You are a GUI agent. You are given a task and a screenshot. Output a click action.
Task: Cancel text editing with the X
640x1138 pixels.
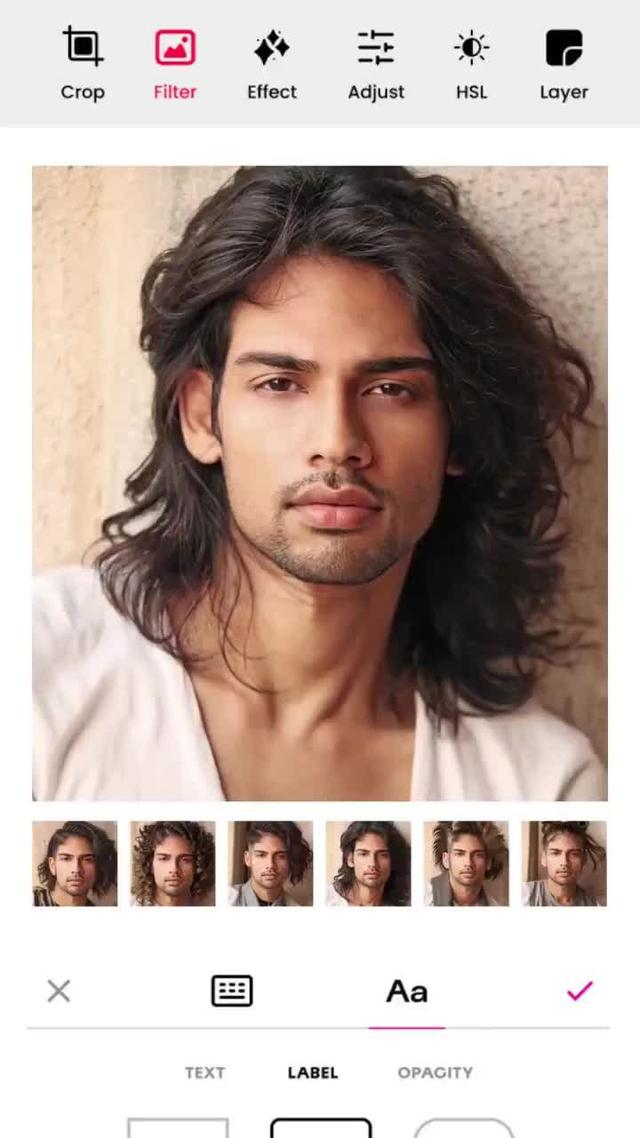[59, 991]
